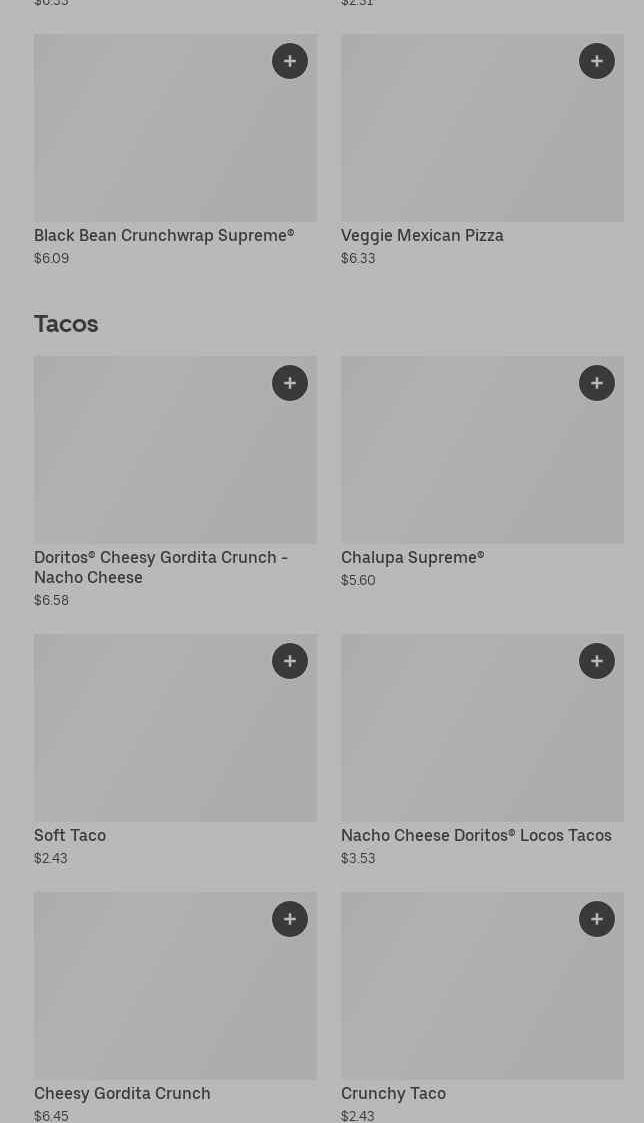Open Cheesy Gordita Crunch item
644x1123 pixels.
click(122, 1094)
